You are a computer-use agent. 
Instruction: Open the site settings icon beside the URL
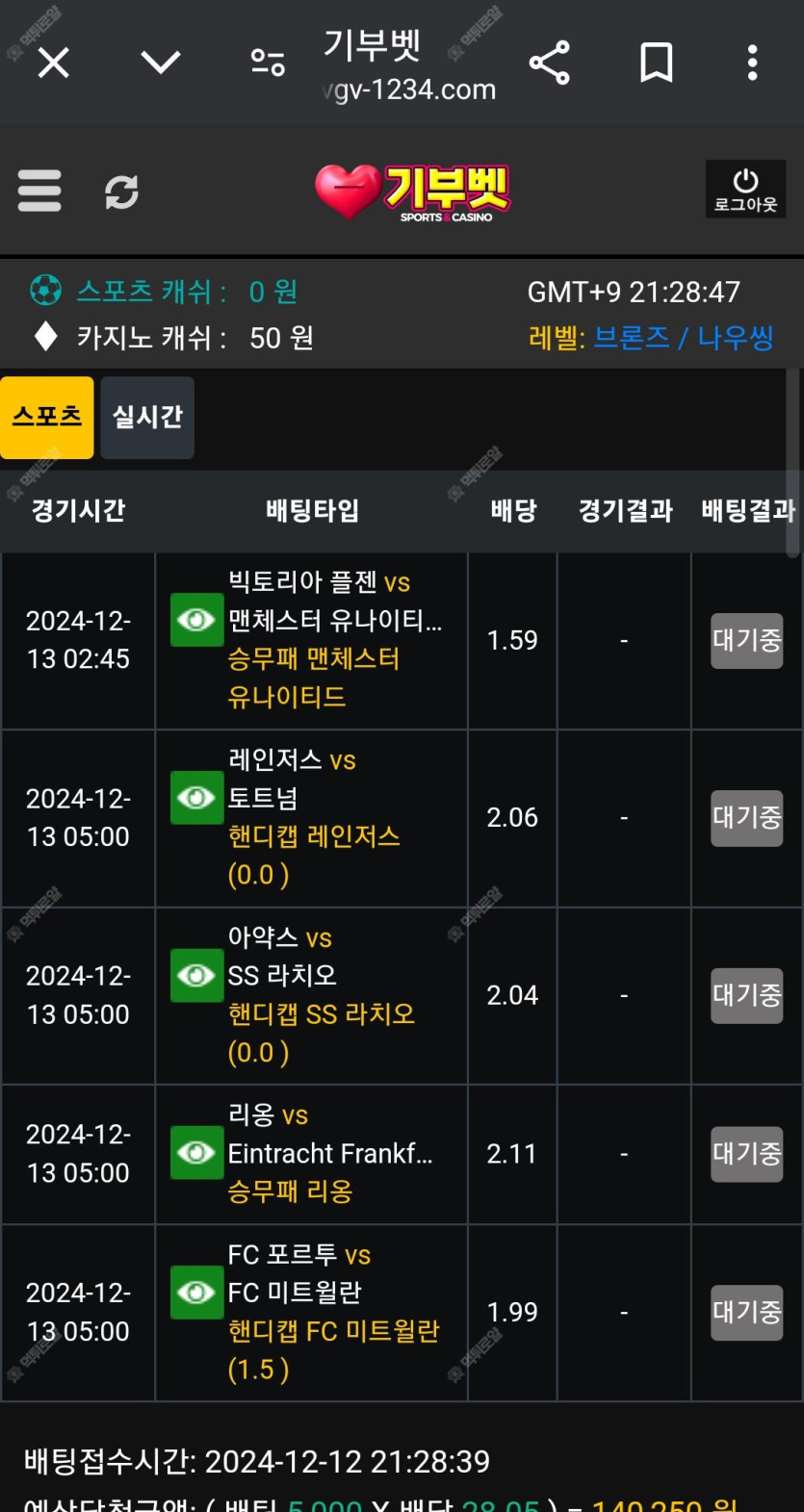268,64
